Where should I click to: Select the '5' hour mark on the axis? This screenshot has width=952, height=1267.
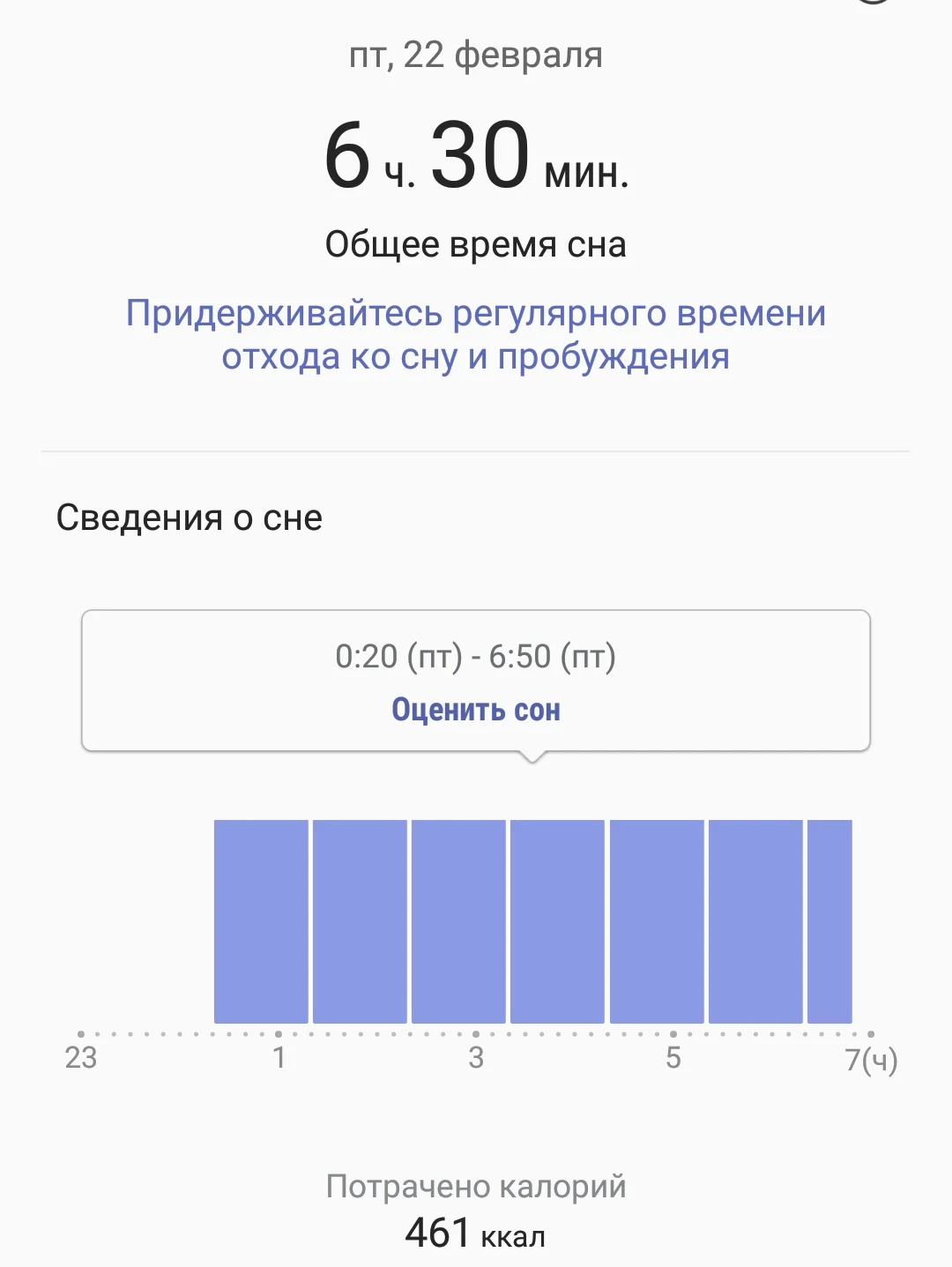tap(674, 1057)
